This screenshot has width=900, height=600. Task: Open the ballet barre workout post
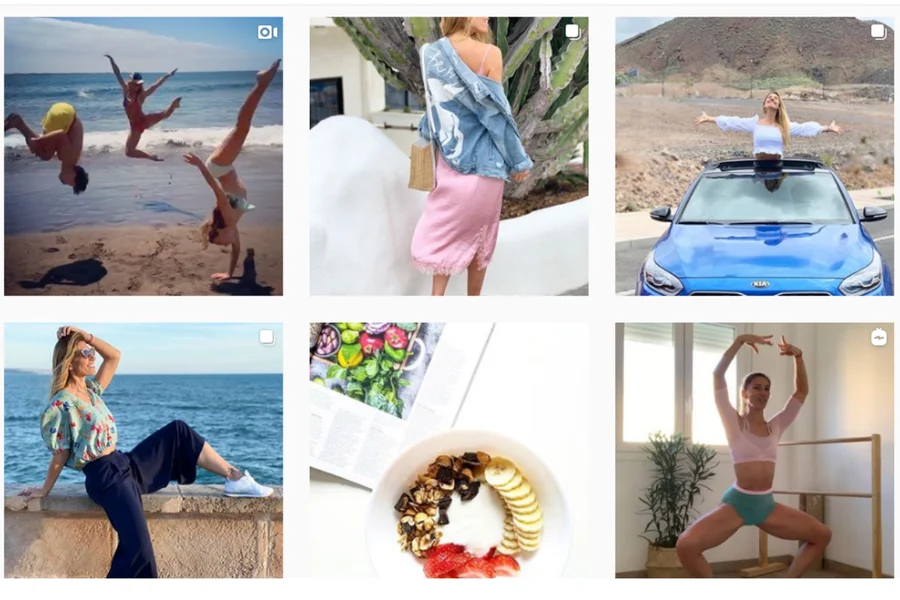click(754, 450)
